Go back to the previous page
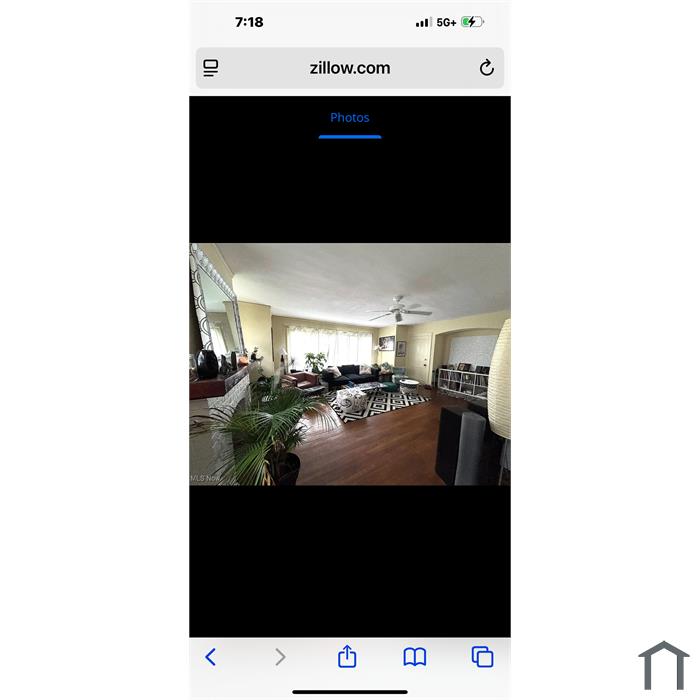Viewport: 700px width, 700px height. pos(211,657)
